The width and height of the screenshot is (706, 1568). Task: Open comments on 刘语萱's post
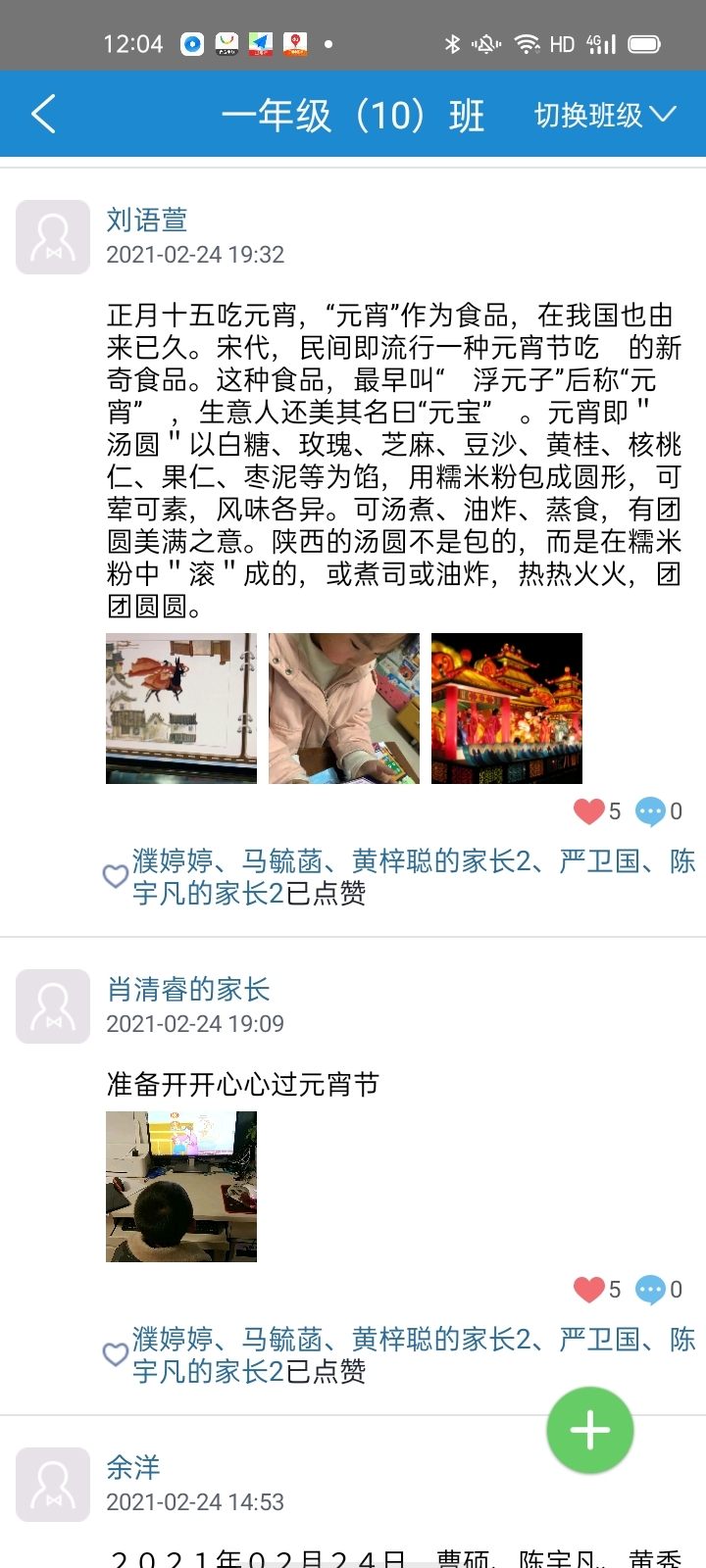pos(651,811)
